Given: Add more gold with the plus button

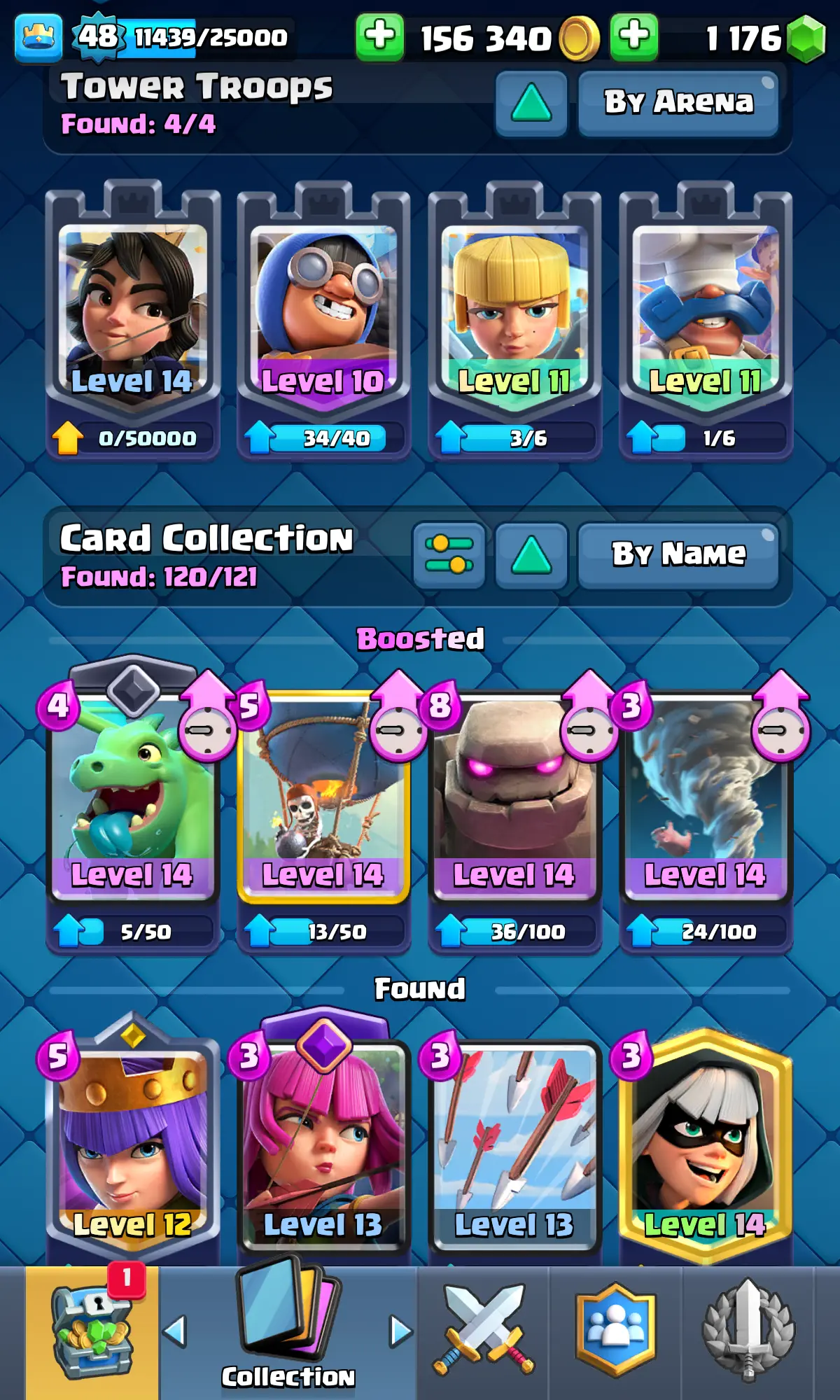Looking at the screenshot, I should pos(379,36).
